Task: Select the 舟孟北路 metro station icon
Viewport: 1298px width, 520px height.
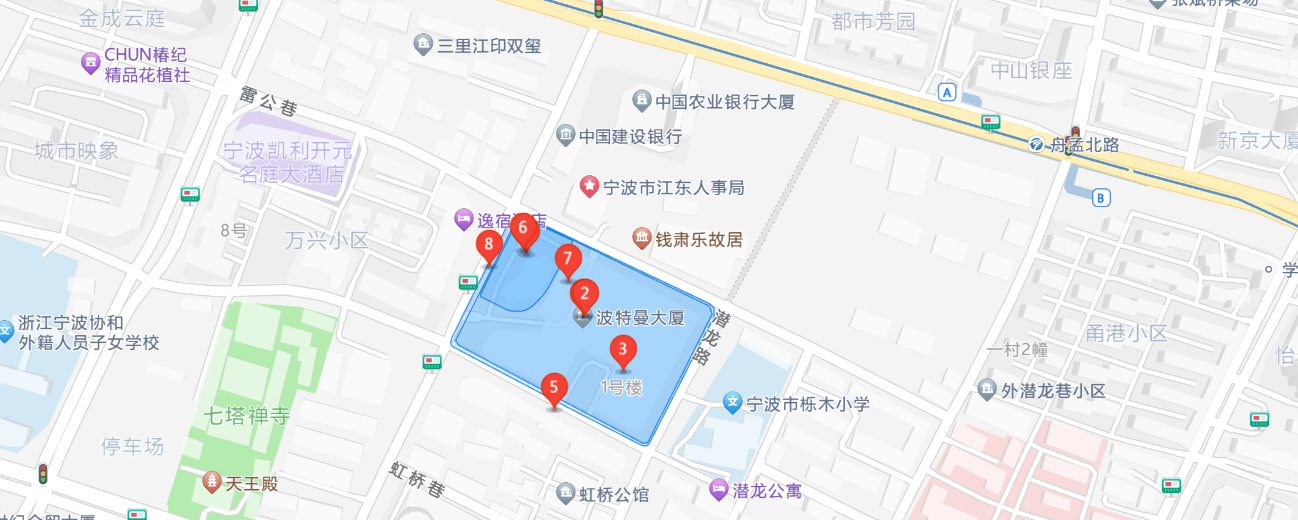Action: point(1037,145)
